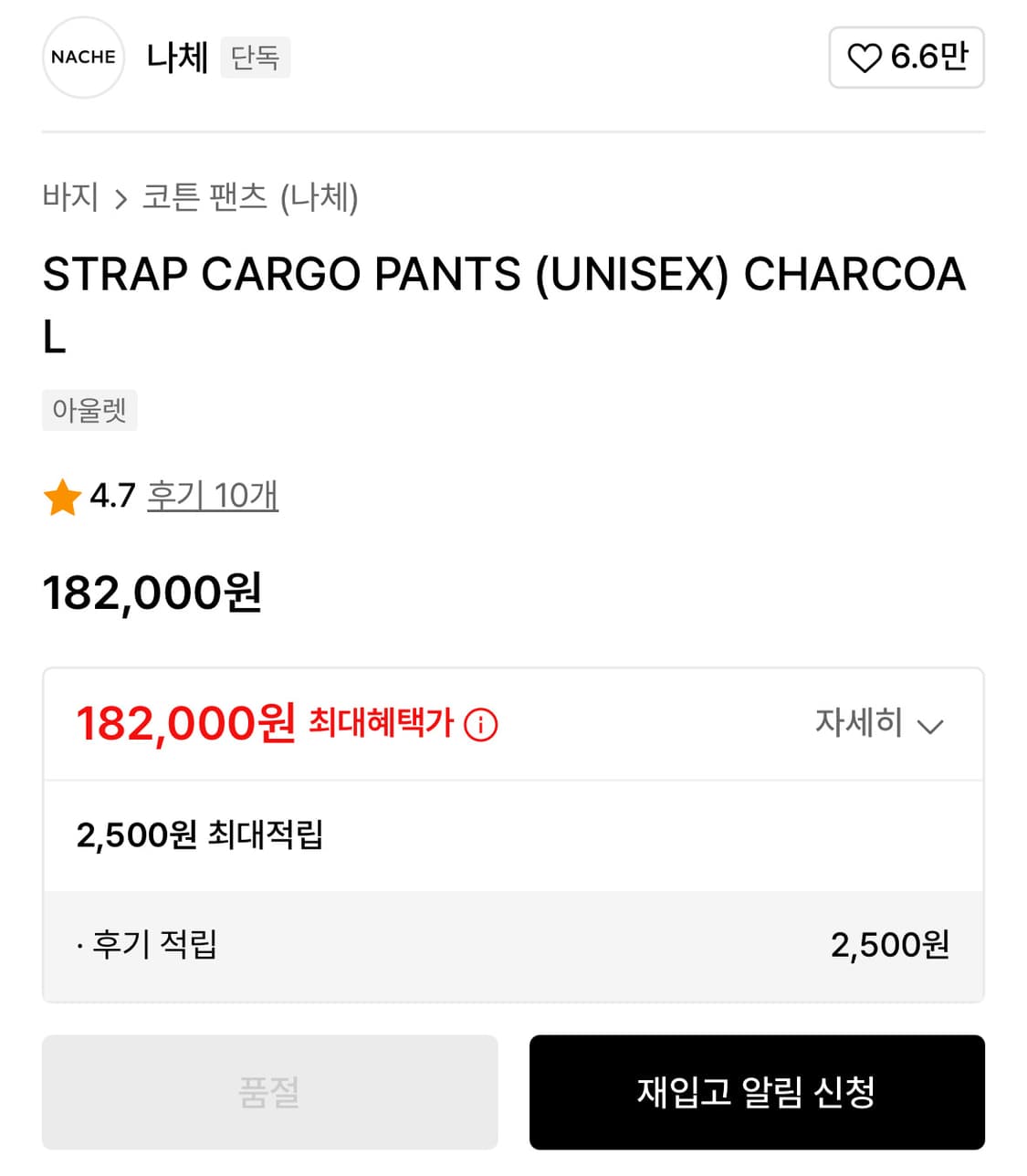Tap the disabled 품절 sold-out button

click(x=269, y=1093)
